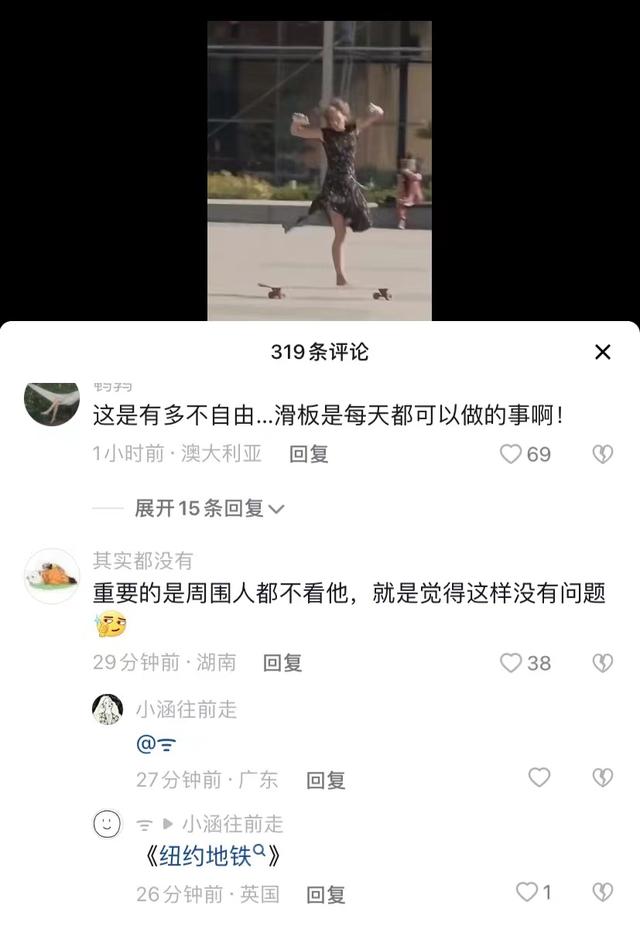The width and height of the screenshot is (640, 933).
Task: Close the 319条评论 comments panel
Action: [x=602, y=352]
